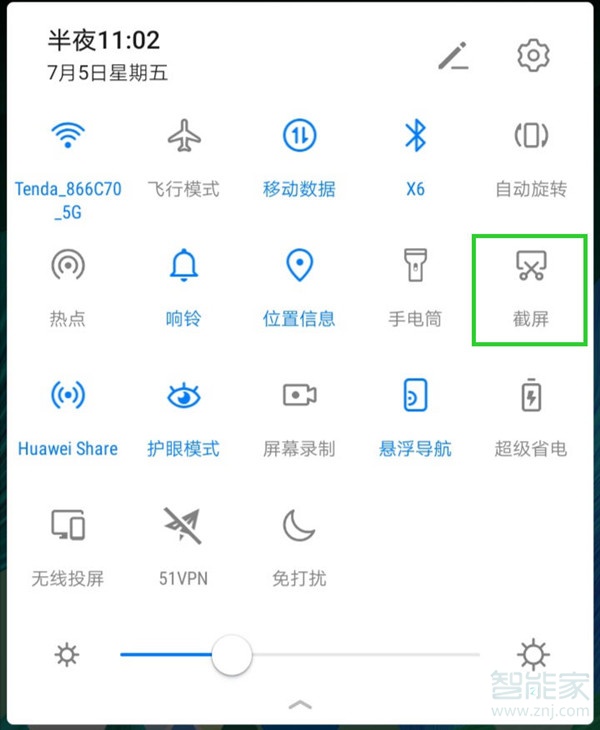600x730 pixels.
Task: Open the quick settings edit pencil
Action: coord(454,57)
